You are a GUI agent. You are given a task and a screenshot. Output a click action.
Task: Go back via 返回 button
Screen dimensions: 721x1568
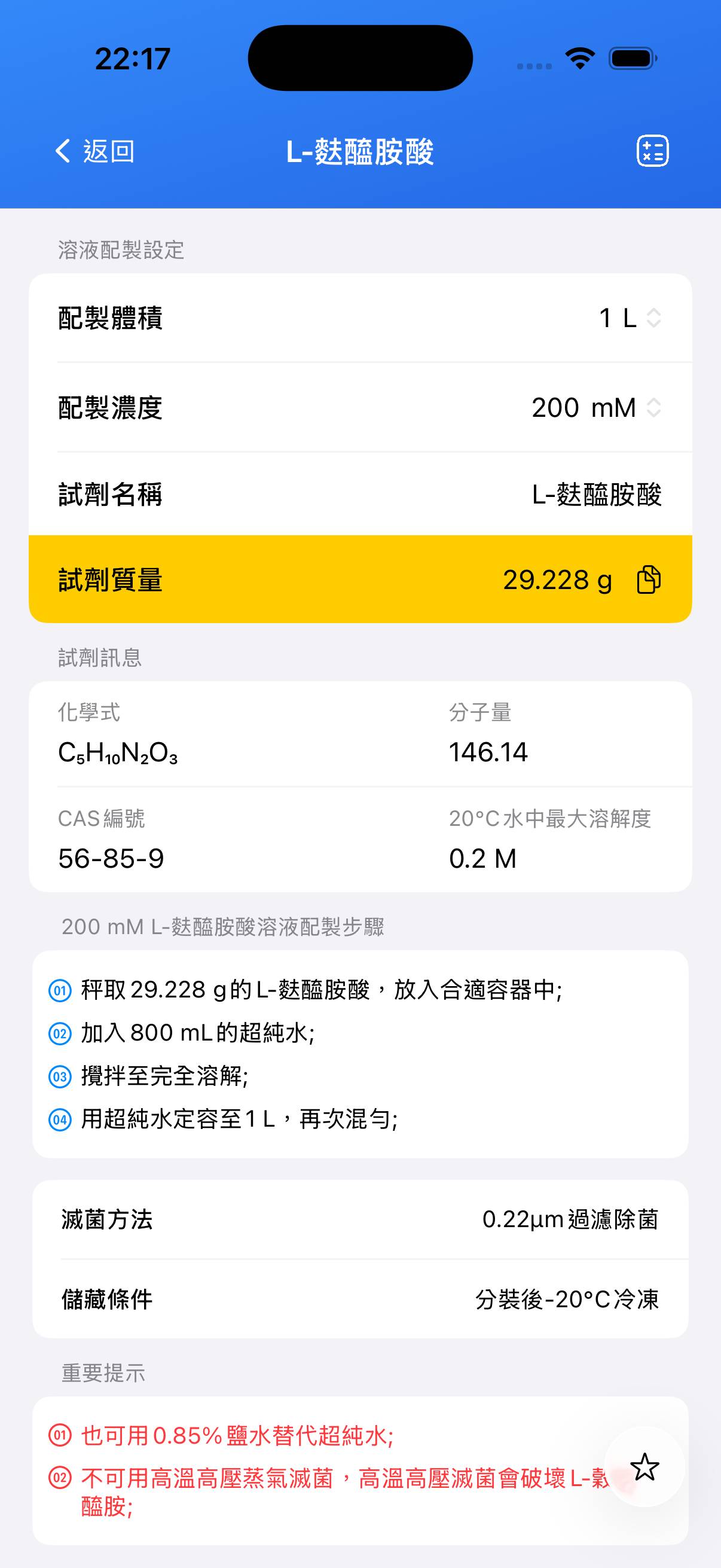(x=95, y=151)
